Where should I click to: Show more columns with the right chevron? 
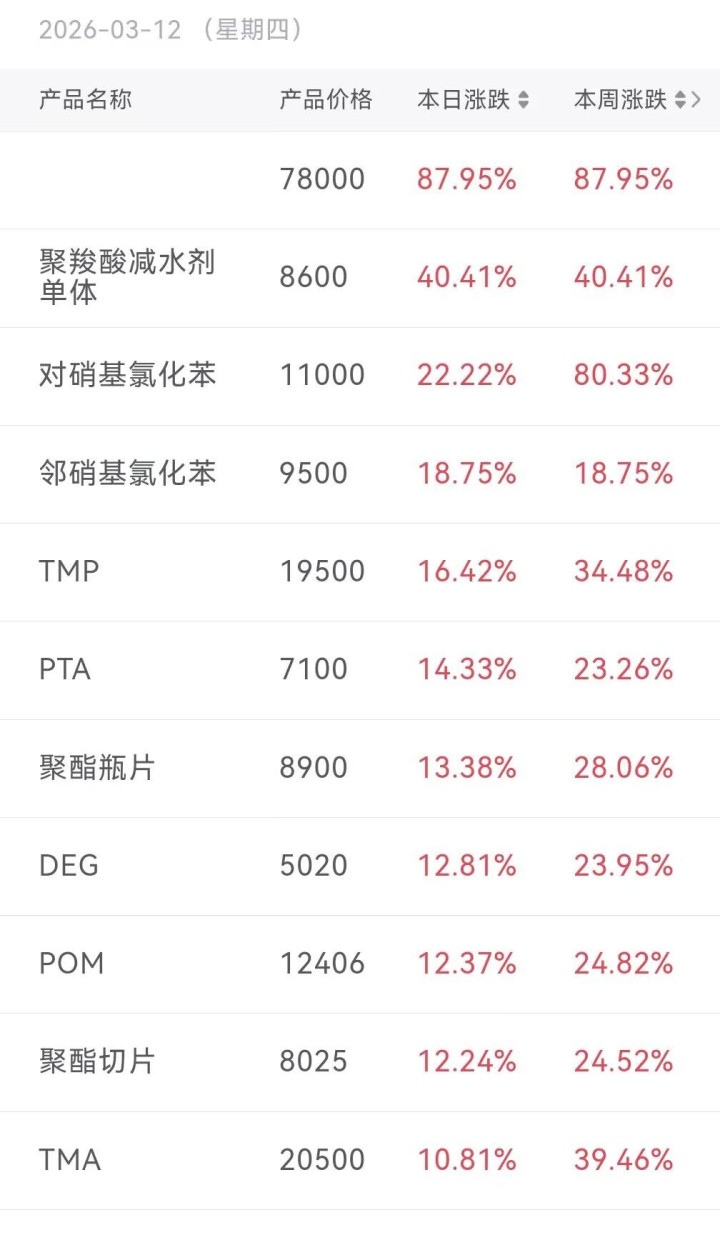697,100
